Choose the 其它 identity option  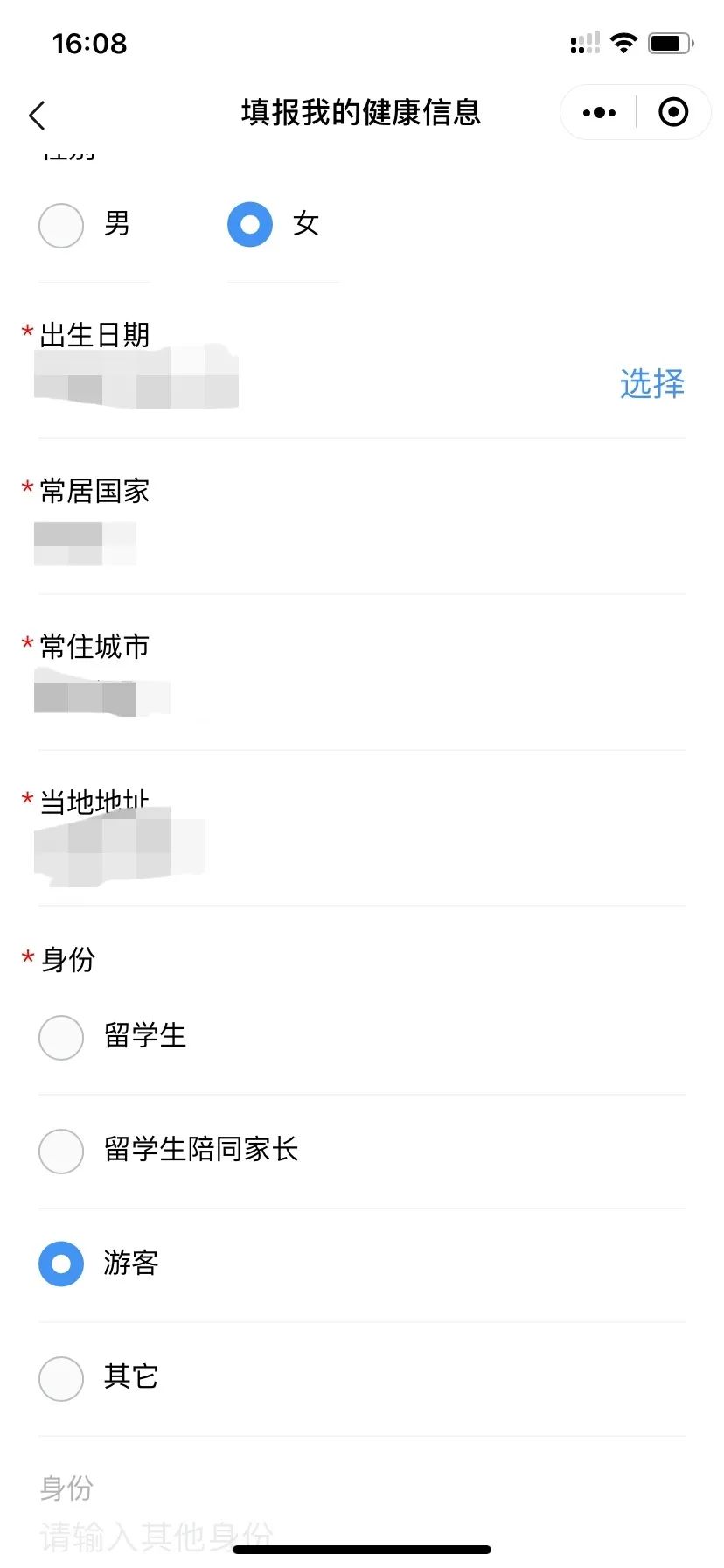point(60,1378)
